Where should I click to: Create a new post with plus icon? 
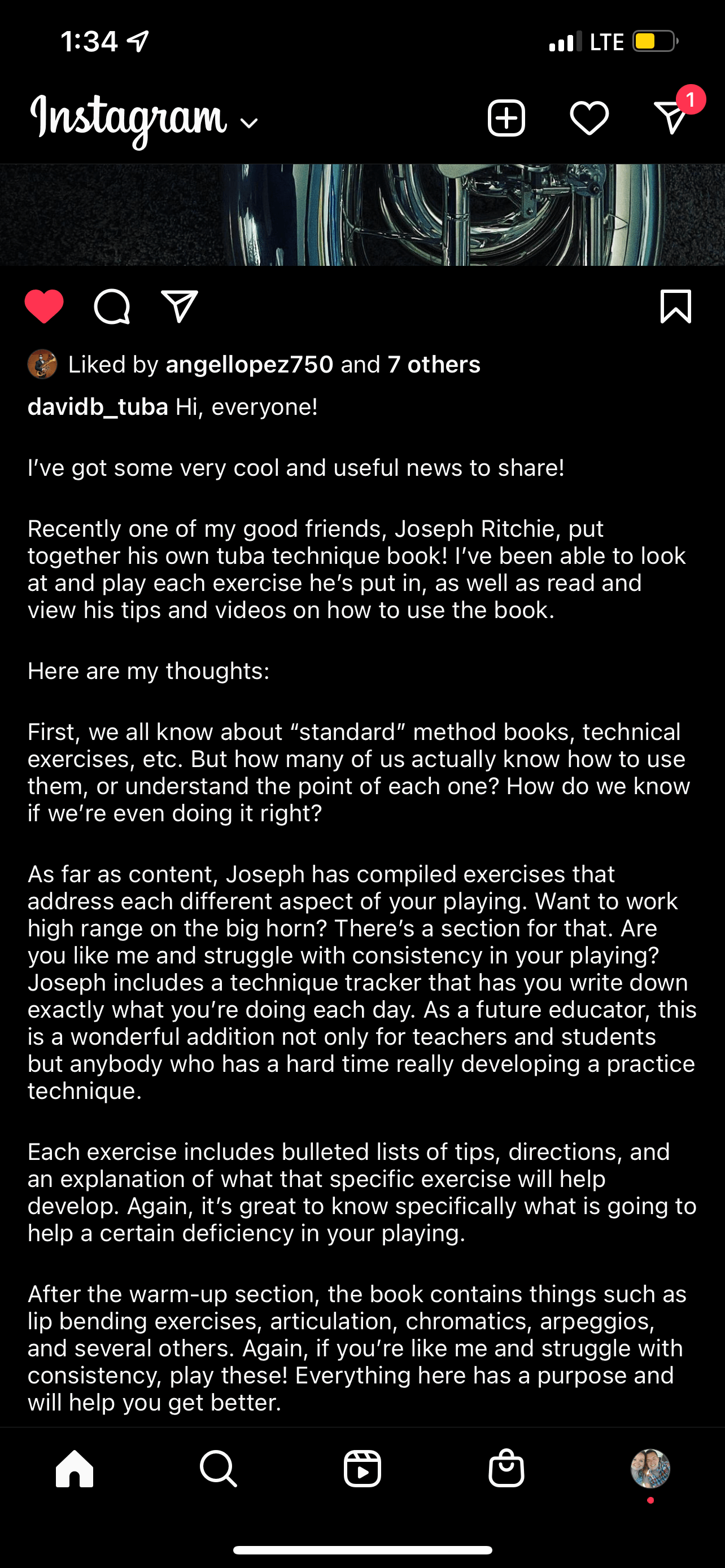tap(506, 117)
